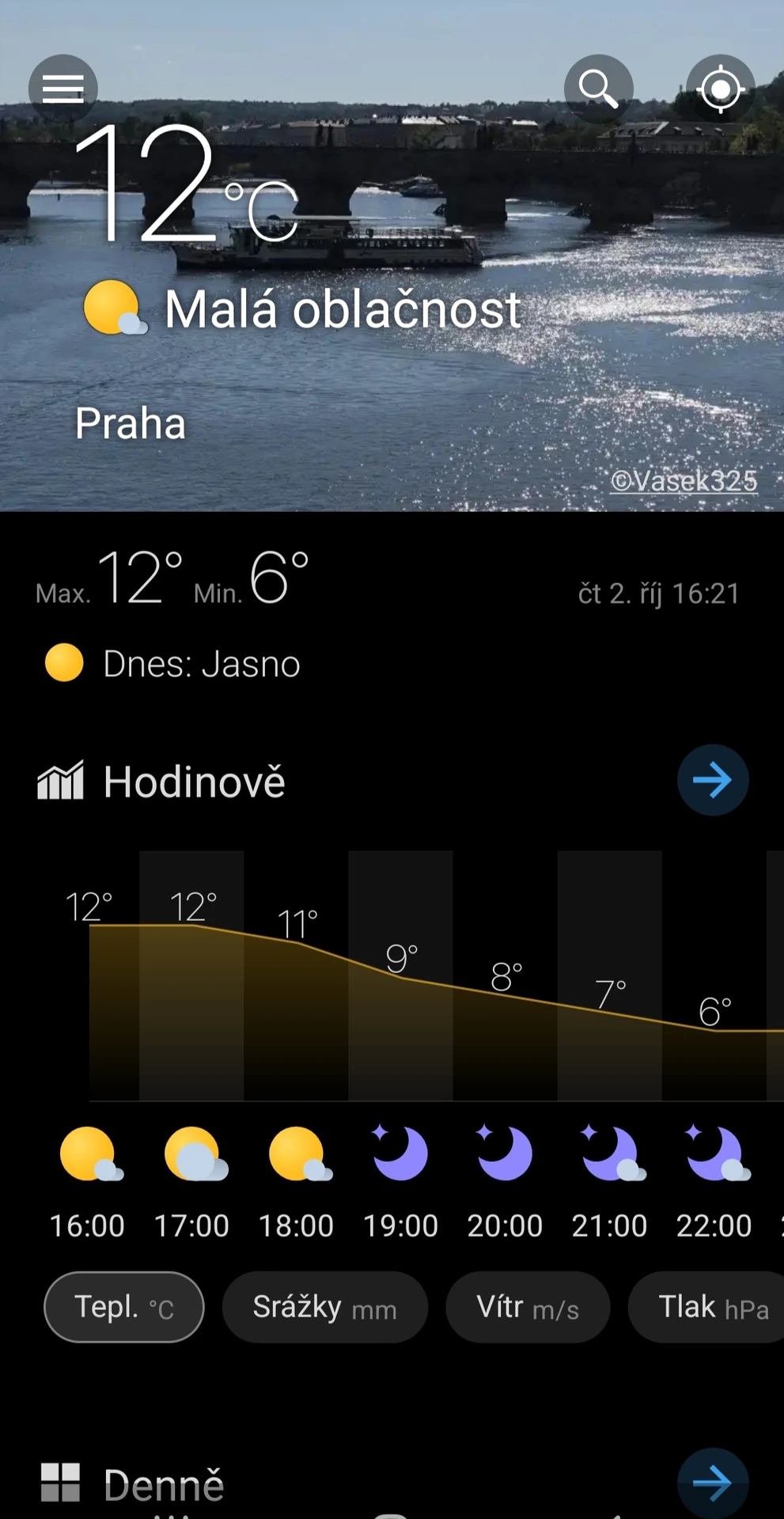Viewport: 784px width, 1519px height.
Task: Switch to Srážky mm chart
Action: 324,1307
